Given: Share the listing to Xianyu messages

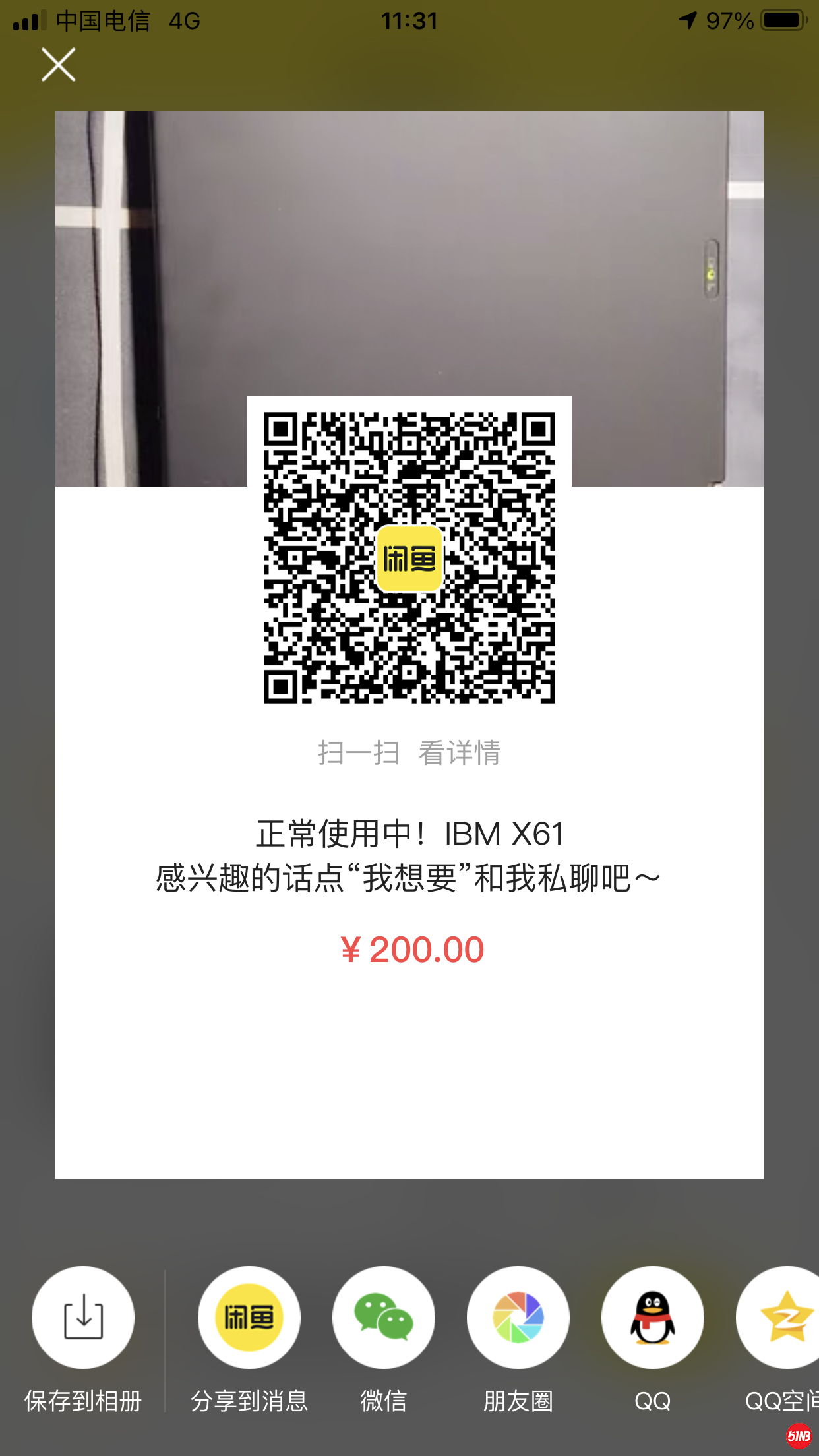Looking at the screenshot, I should 249,1318.
